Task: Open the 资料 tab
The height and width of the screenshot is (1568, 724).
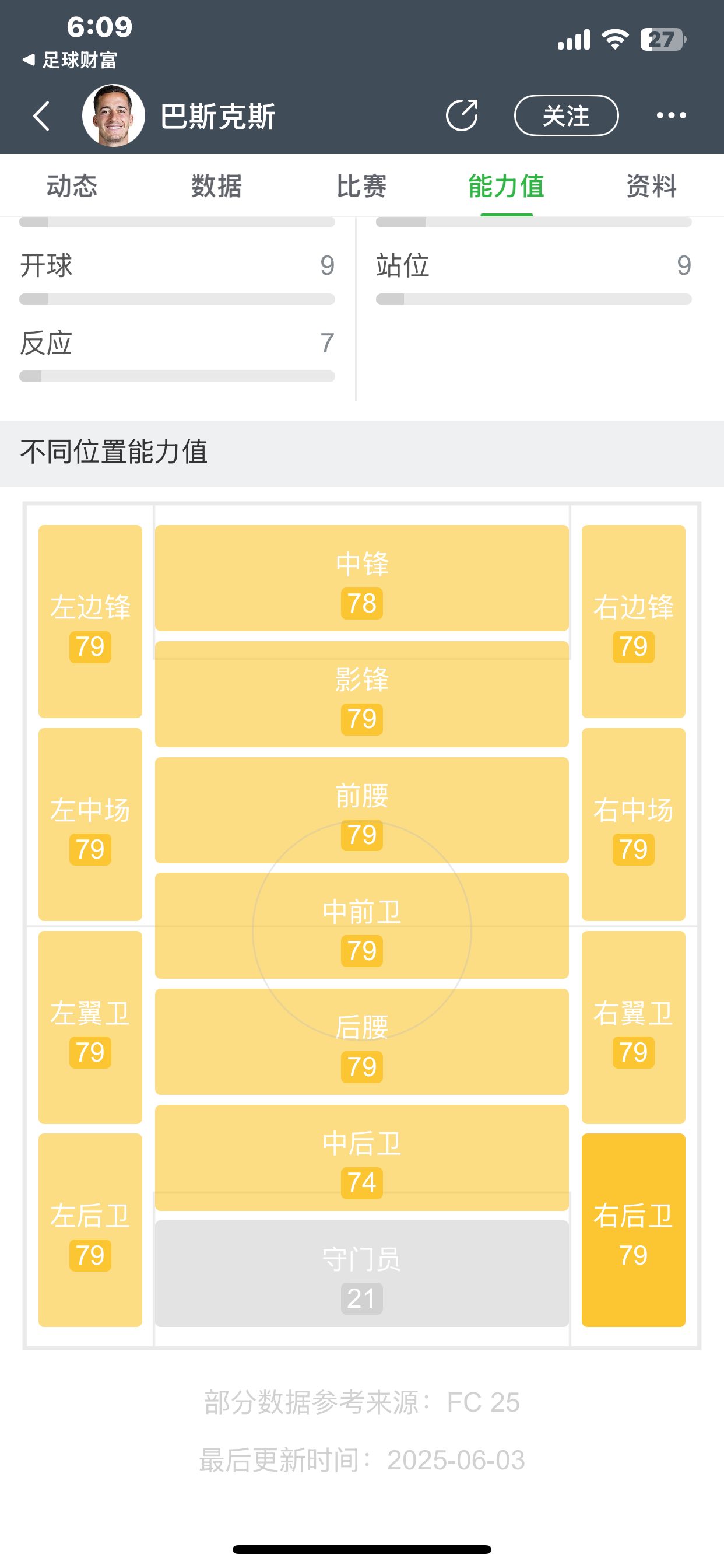Action: 651,186
